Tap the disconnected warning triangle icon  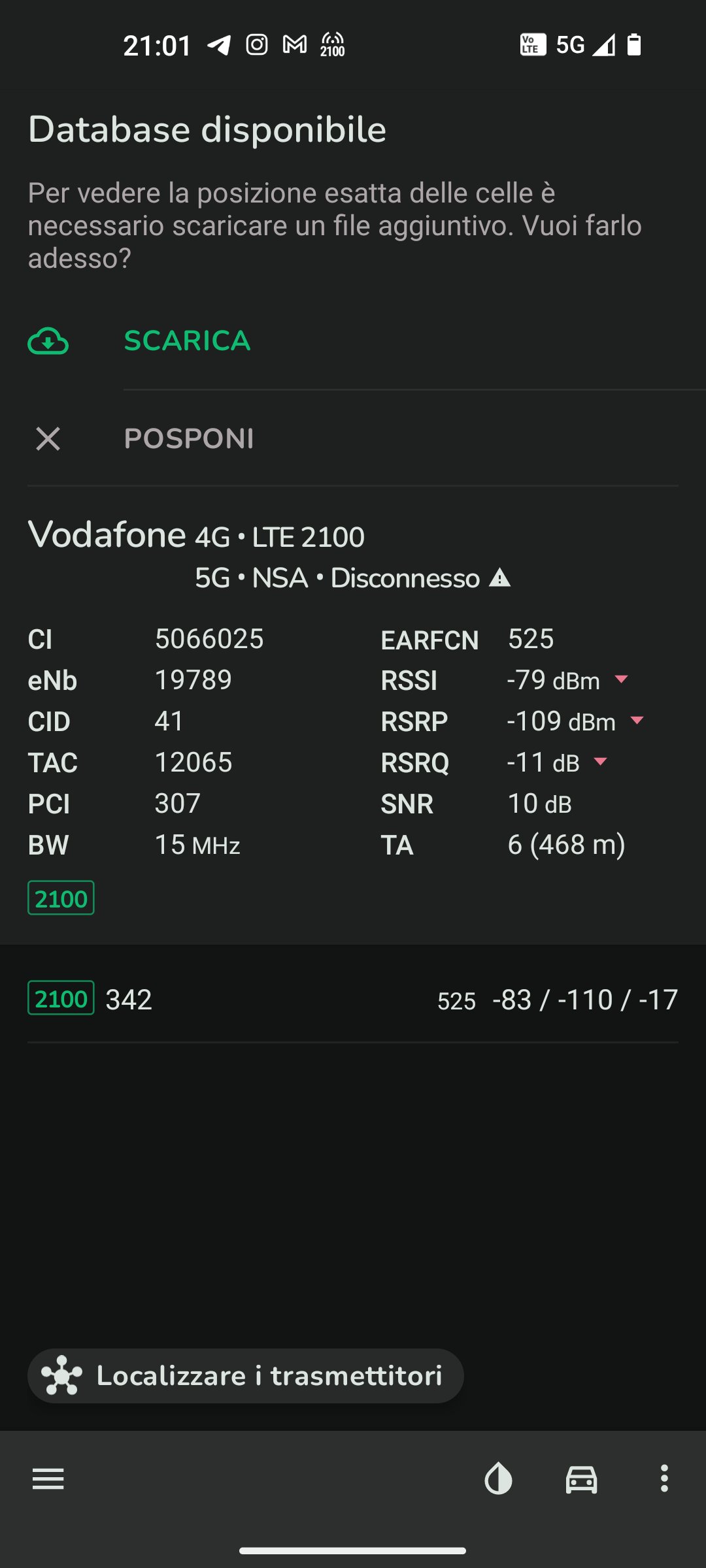[x=500, y=578]
